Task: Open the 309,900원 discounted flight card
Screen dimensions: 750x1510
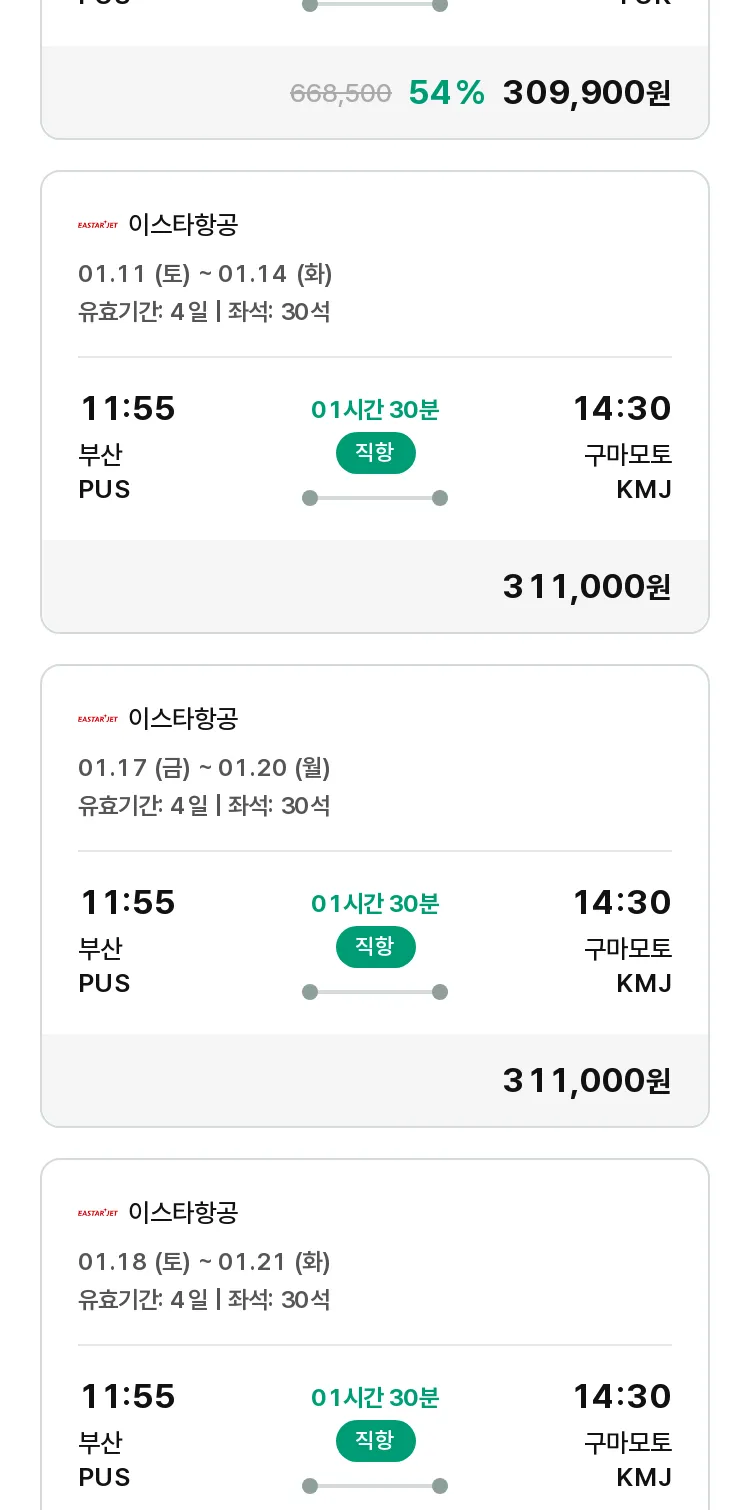Action: (375, 70)
